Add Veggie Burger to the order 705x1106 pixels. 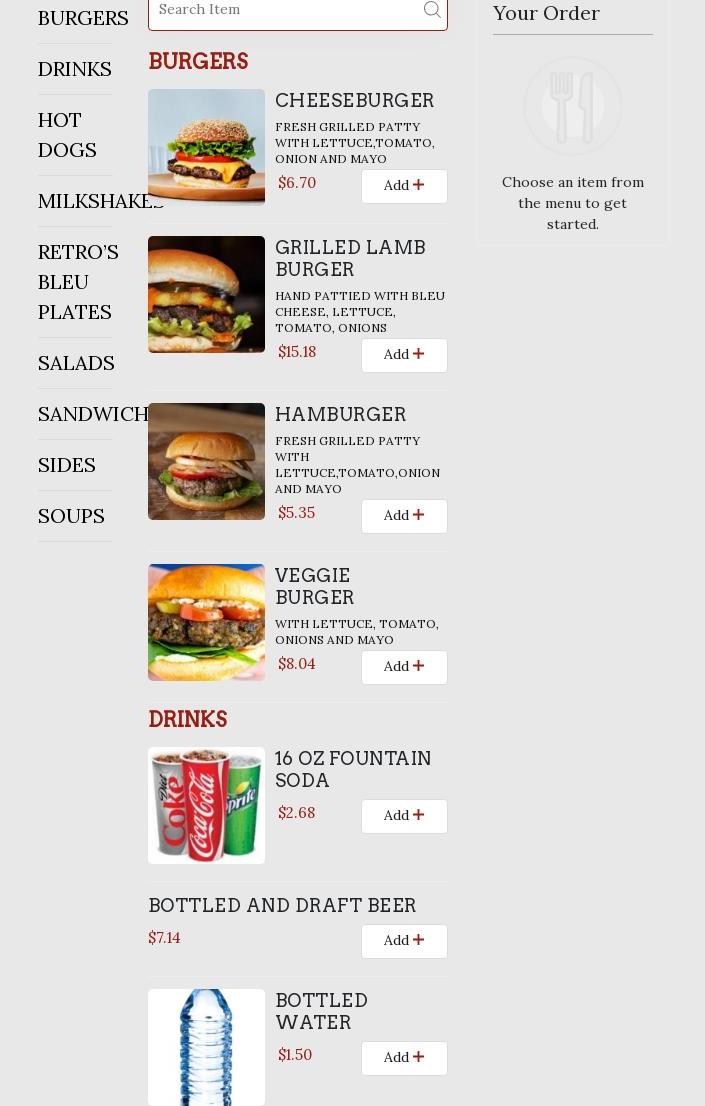coord(404,667)
